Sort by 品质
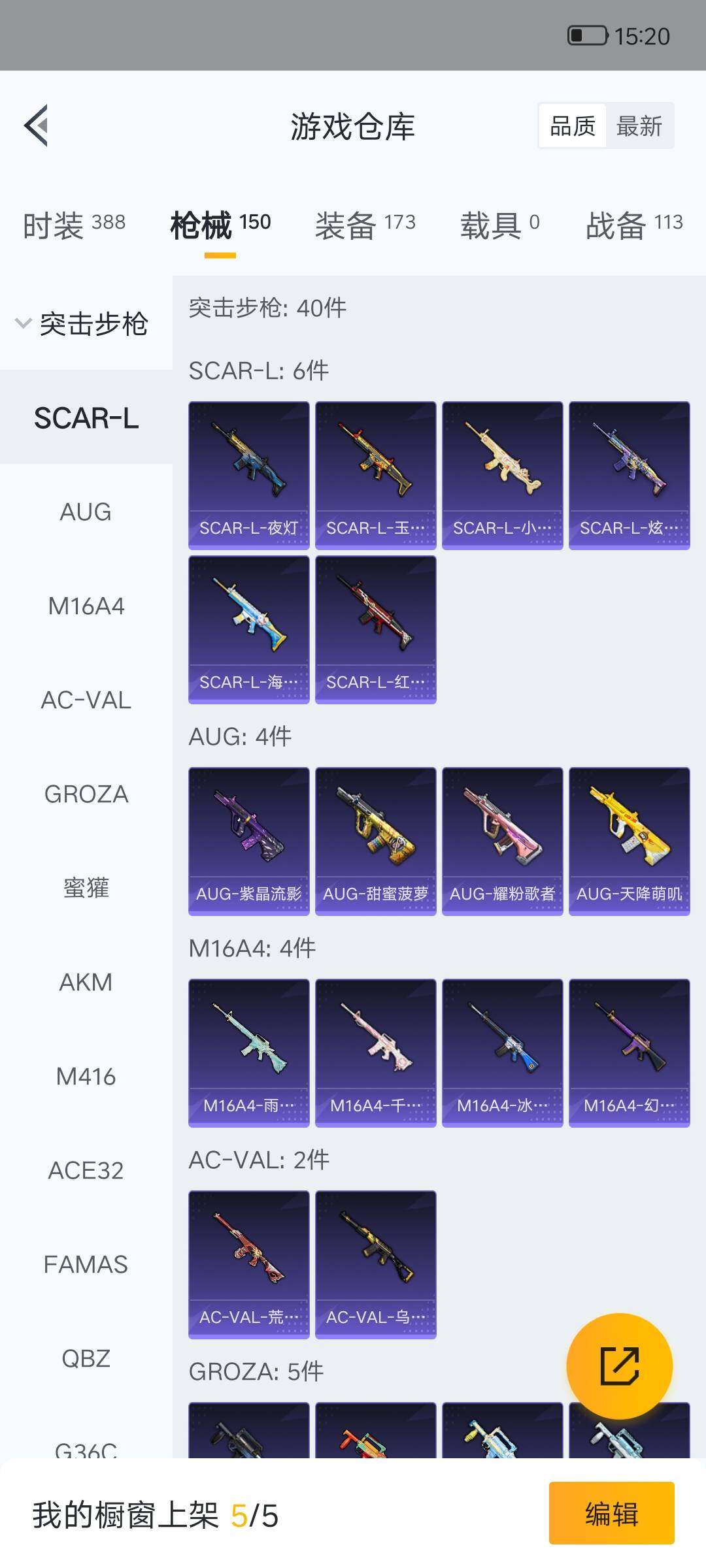 pyautogui.click(x=573, y=125)
